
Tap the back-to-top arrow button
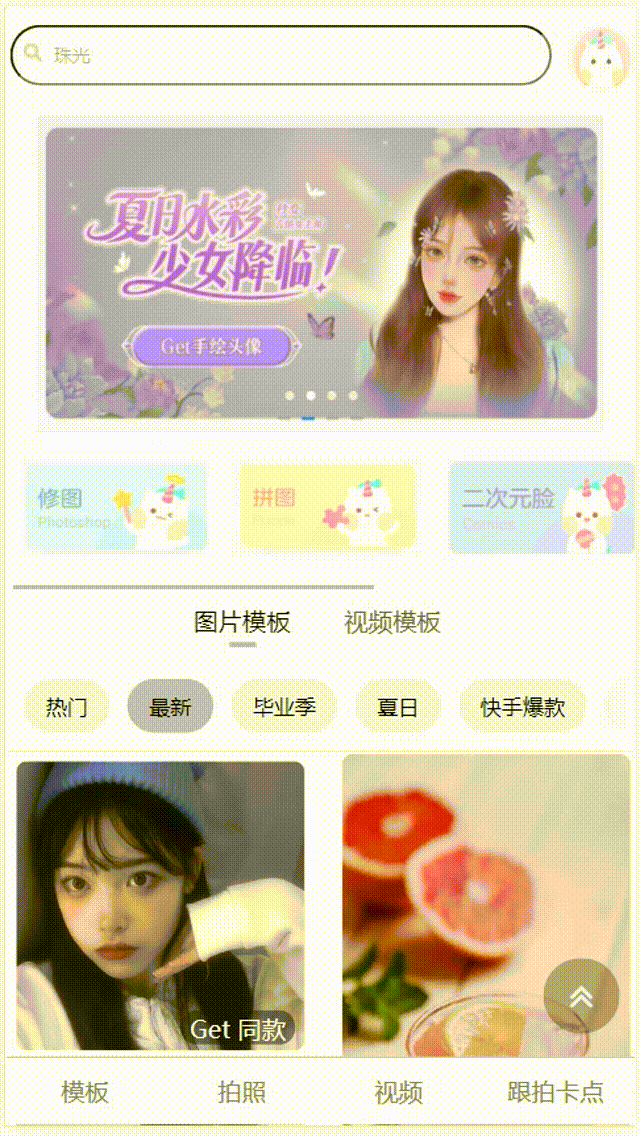click(x=581, y=996)
